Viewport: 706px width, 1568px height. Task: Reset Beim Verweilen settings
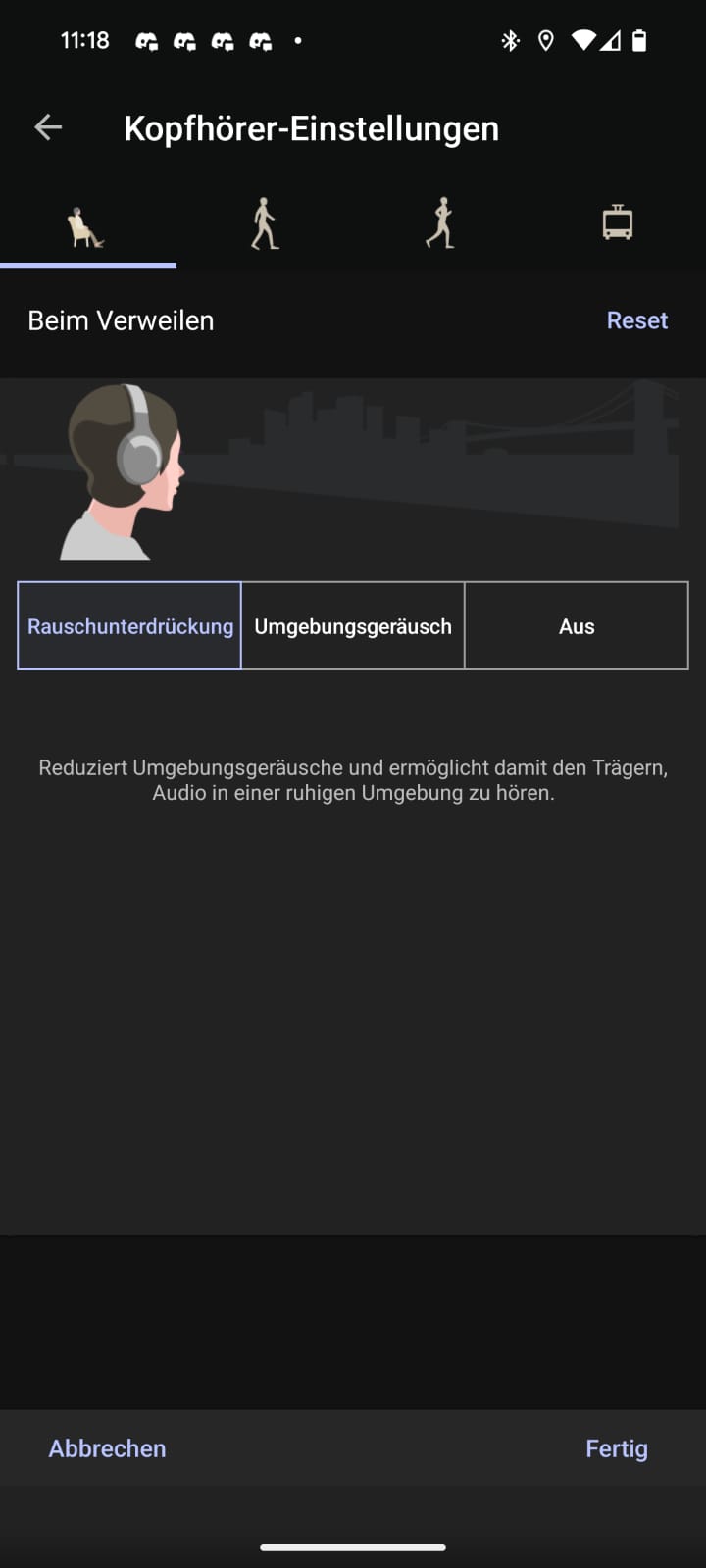pyautogui.click(x=636, y=320)
